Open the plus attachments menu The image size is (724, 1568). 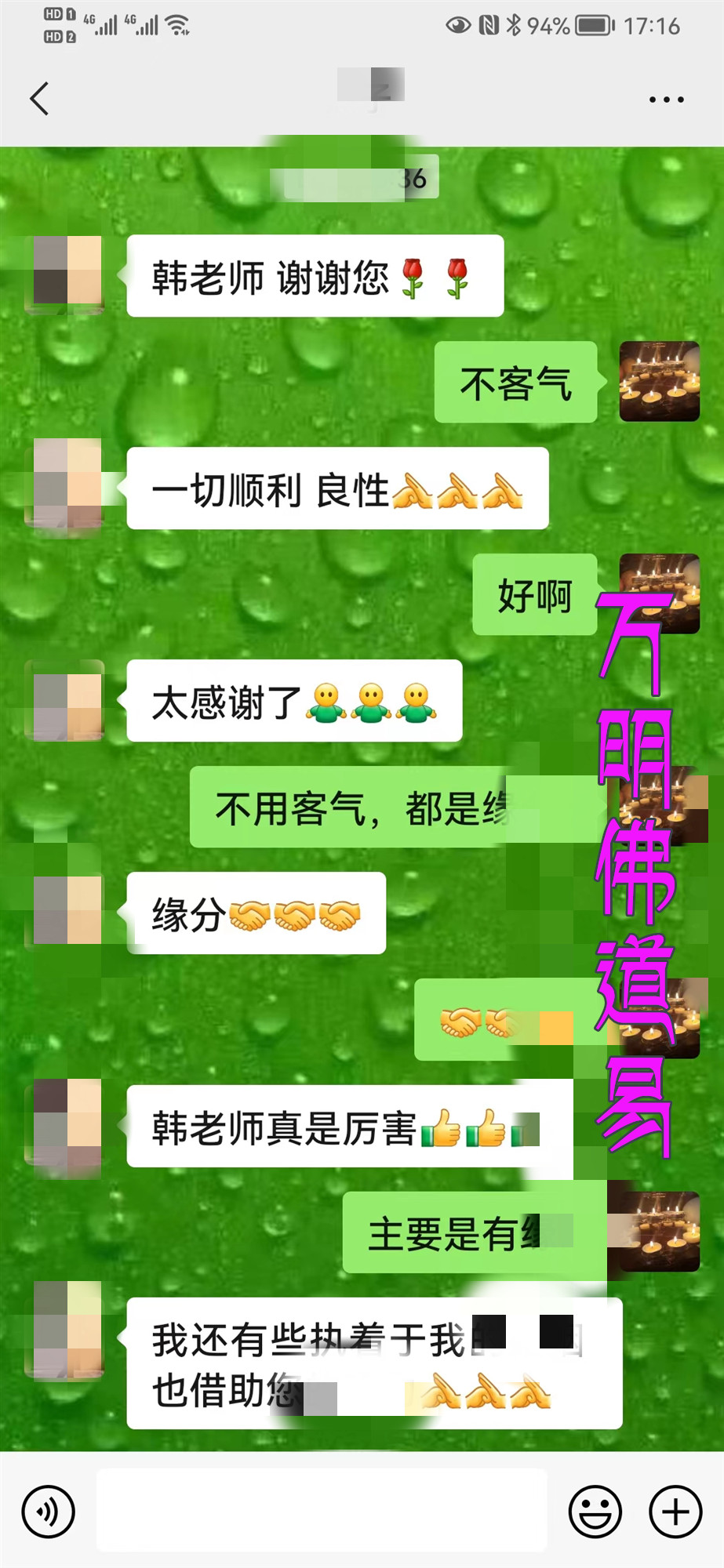[x=675, y=1511]
